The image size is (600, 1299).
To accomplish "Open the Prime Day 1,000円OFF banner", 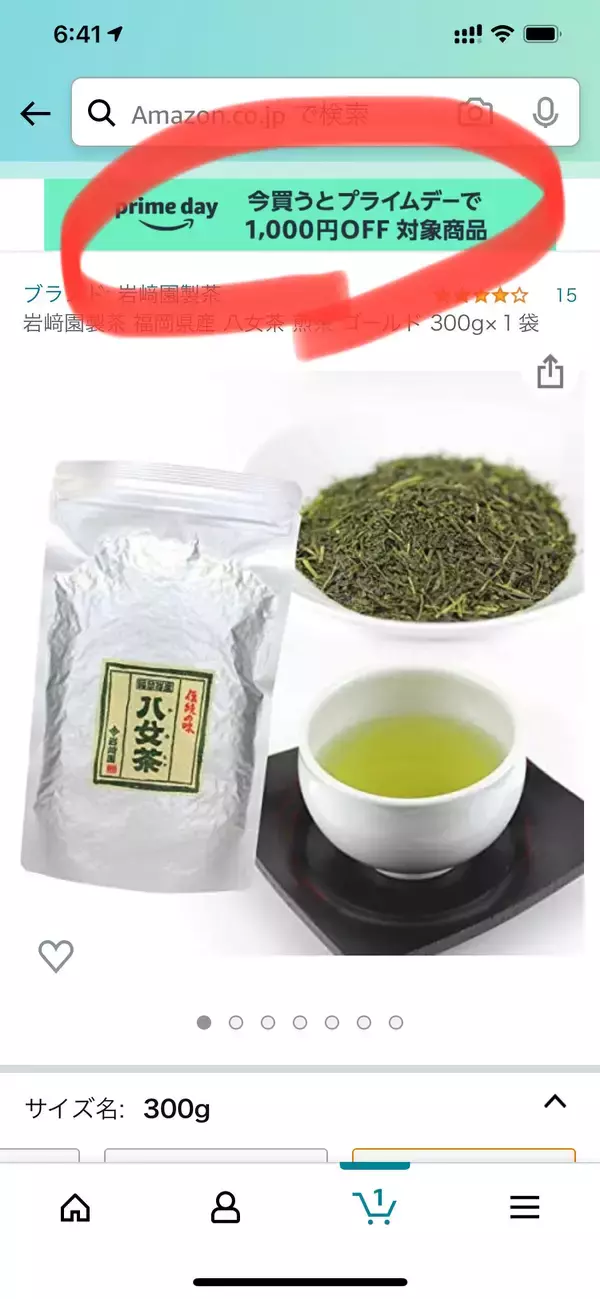I will coord(300,217).
